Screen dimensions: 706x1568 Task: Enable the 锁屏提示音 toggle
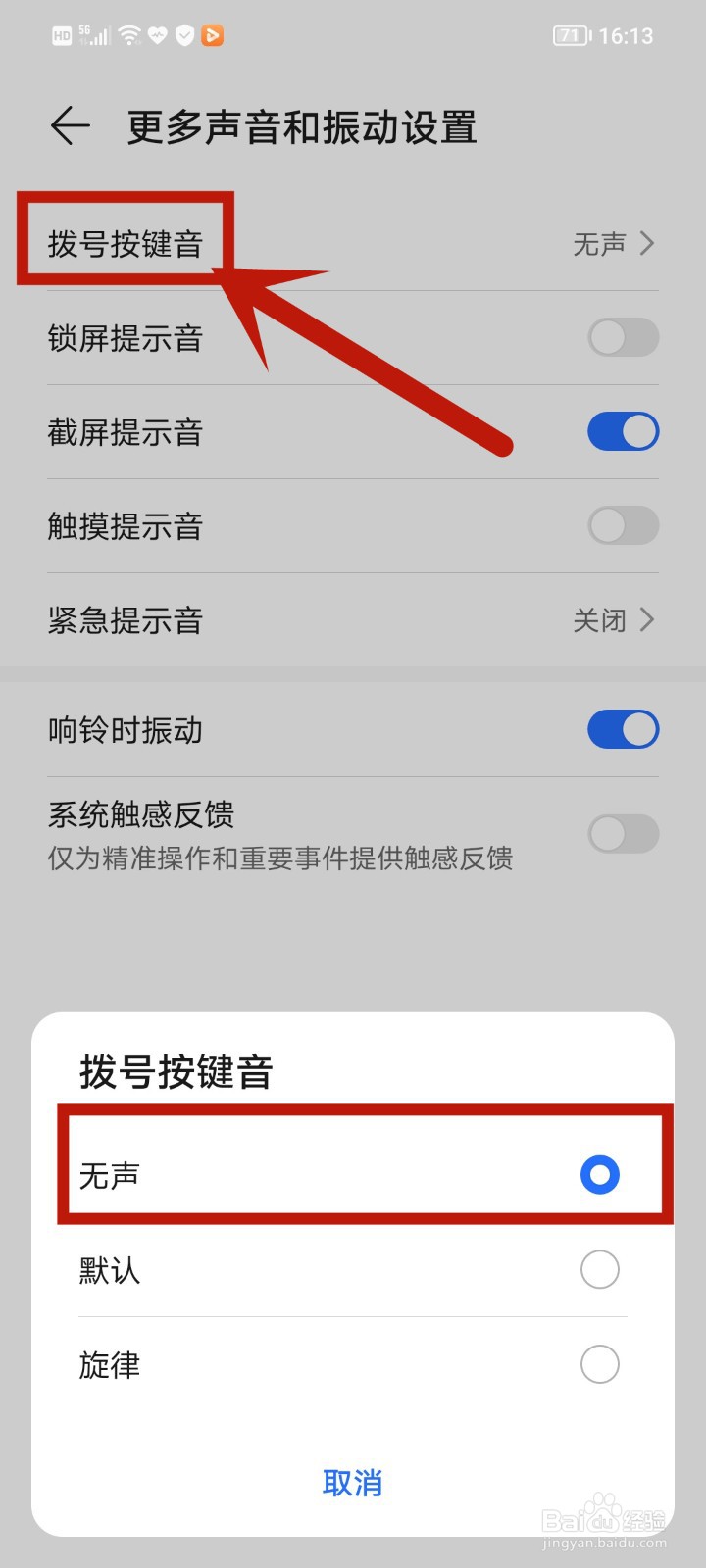[x=624, y=337]
